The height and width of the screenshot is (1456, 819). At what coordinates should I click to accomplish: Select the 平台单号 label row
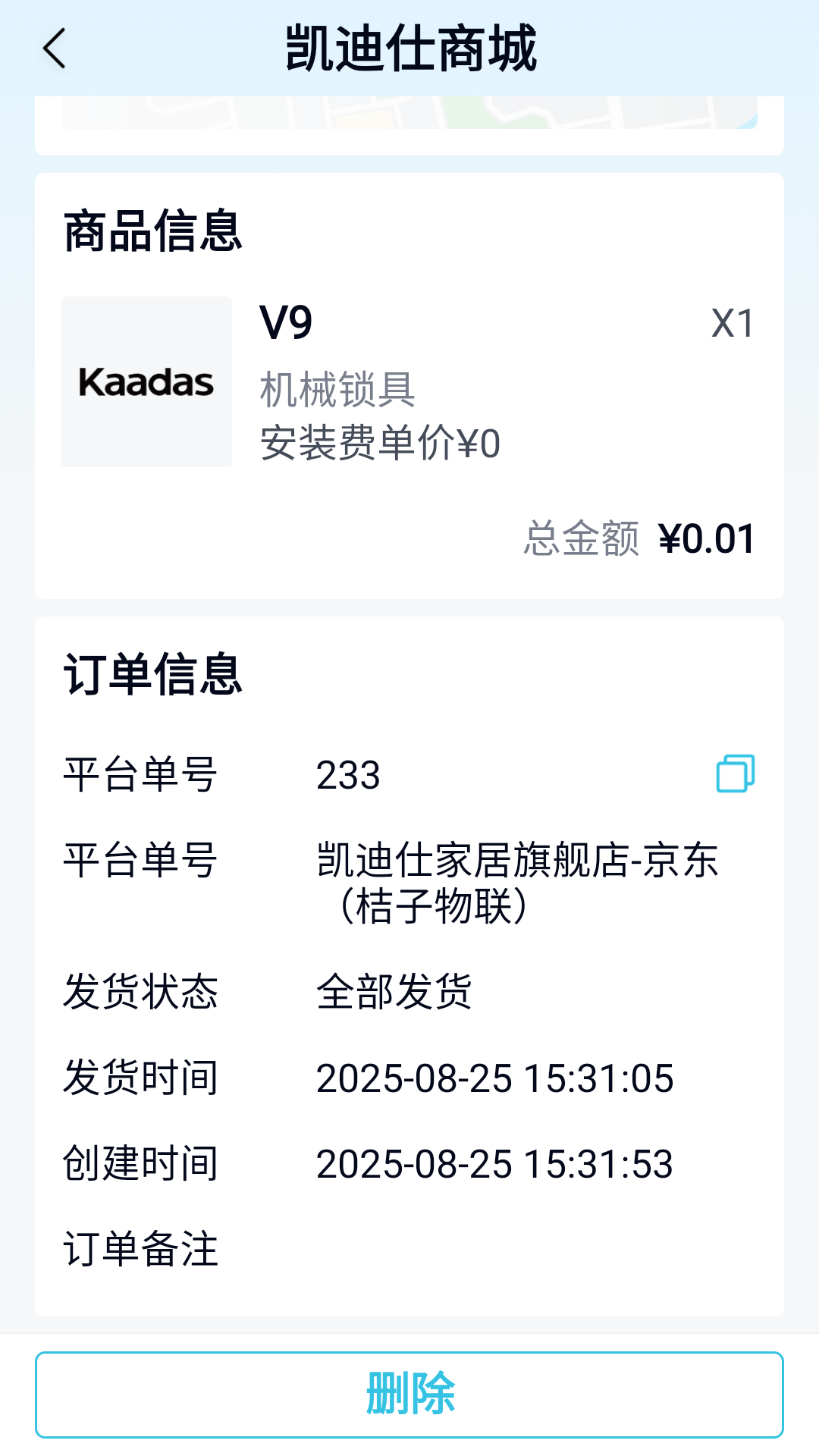click(x=140, y=773)
